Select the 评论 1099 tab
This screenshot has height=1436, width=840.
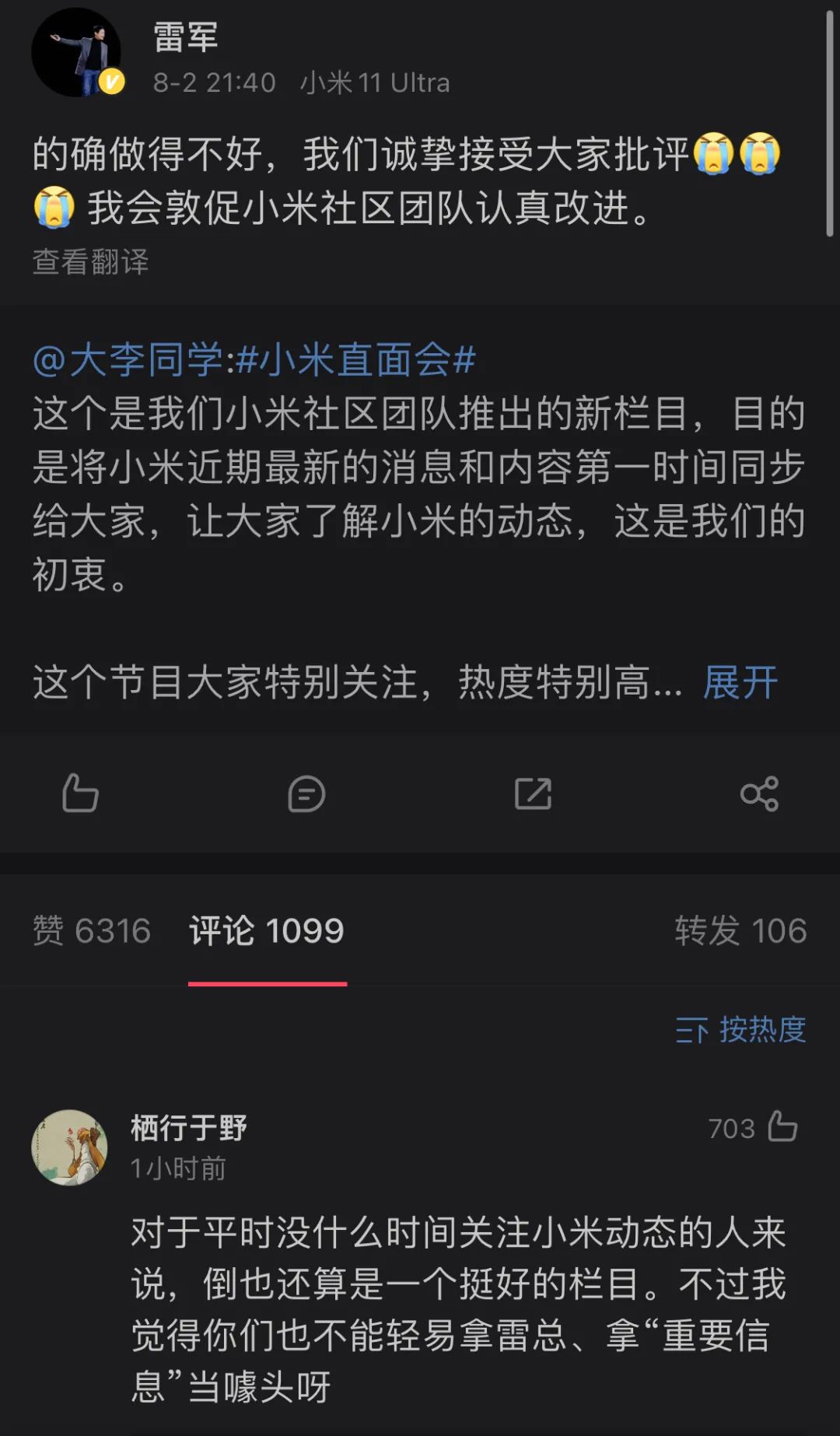click(x=267, y=931)
